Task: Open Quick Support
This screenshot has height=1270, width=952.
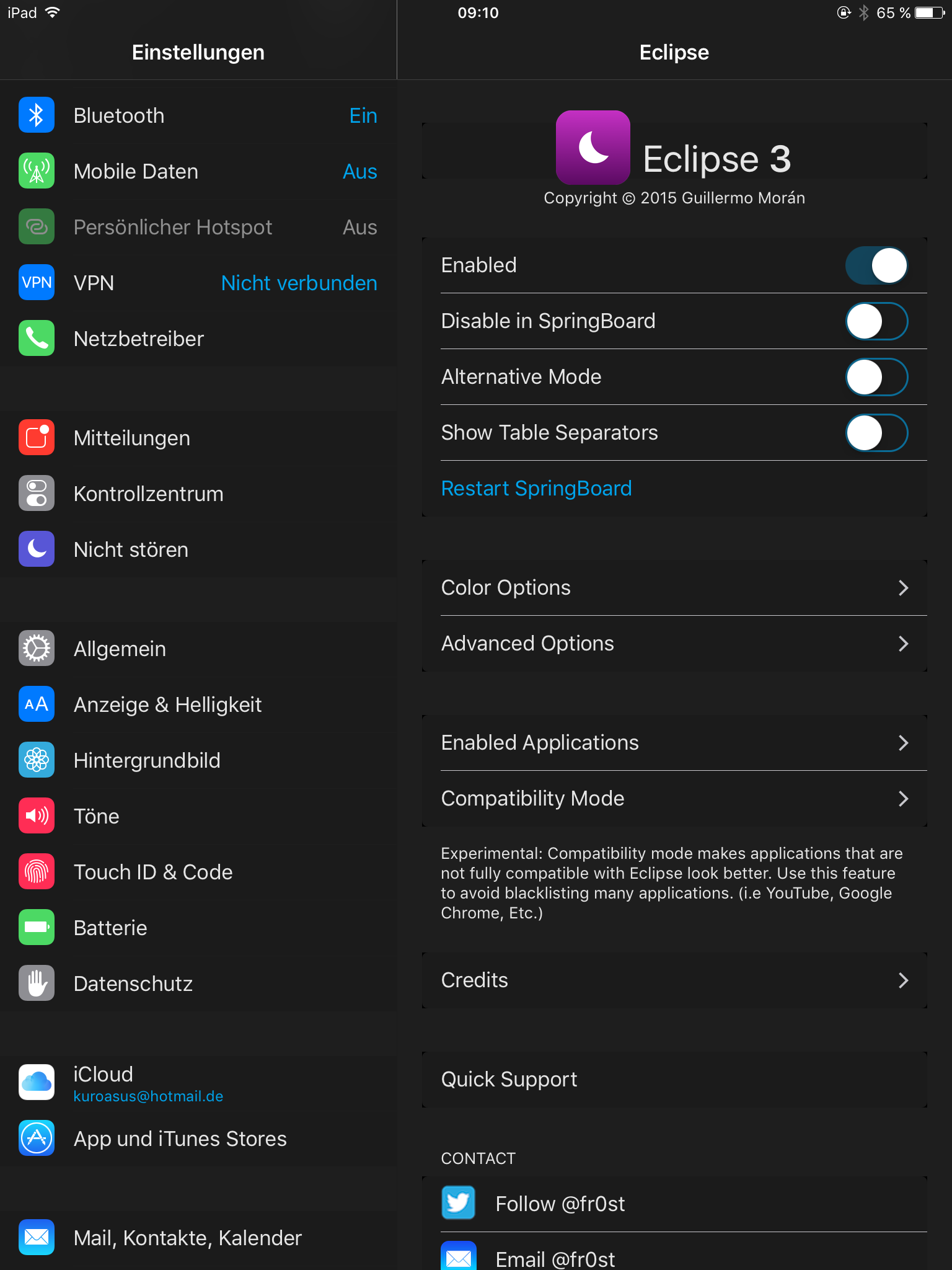Action: pyautogui.click(x=674, y=1080)
